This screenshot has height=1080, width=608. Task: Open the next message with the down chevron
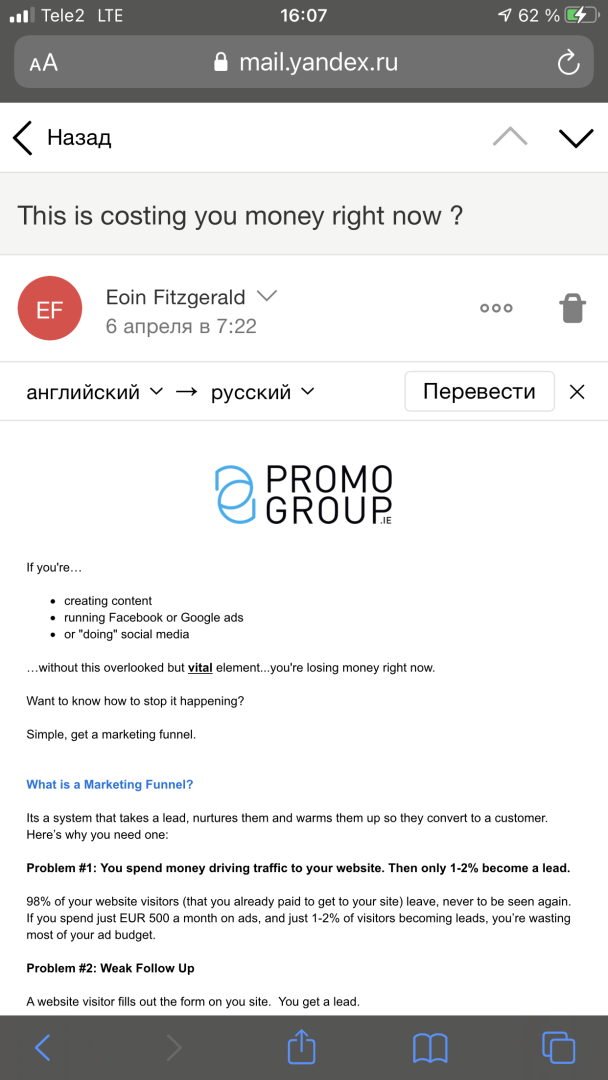coord(576,138)
